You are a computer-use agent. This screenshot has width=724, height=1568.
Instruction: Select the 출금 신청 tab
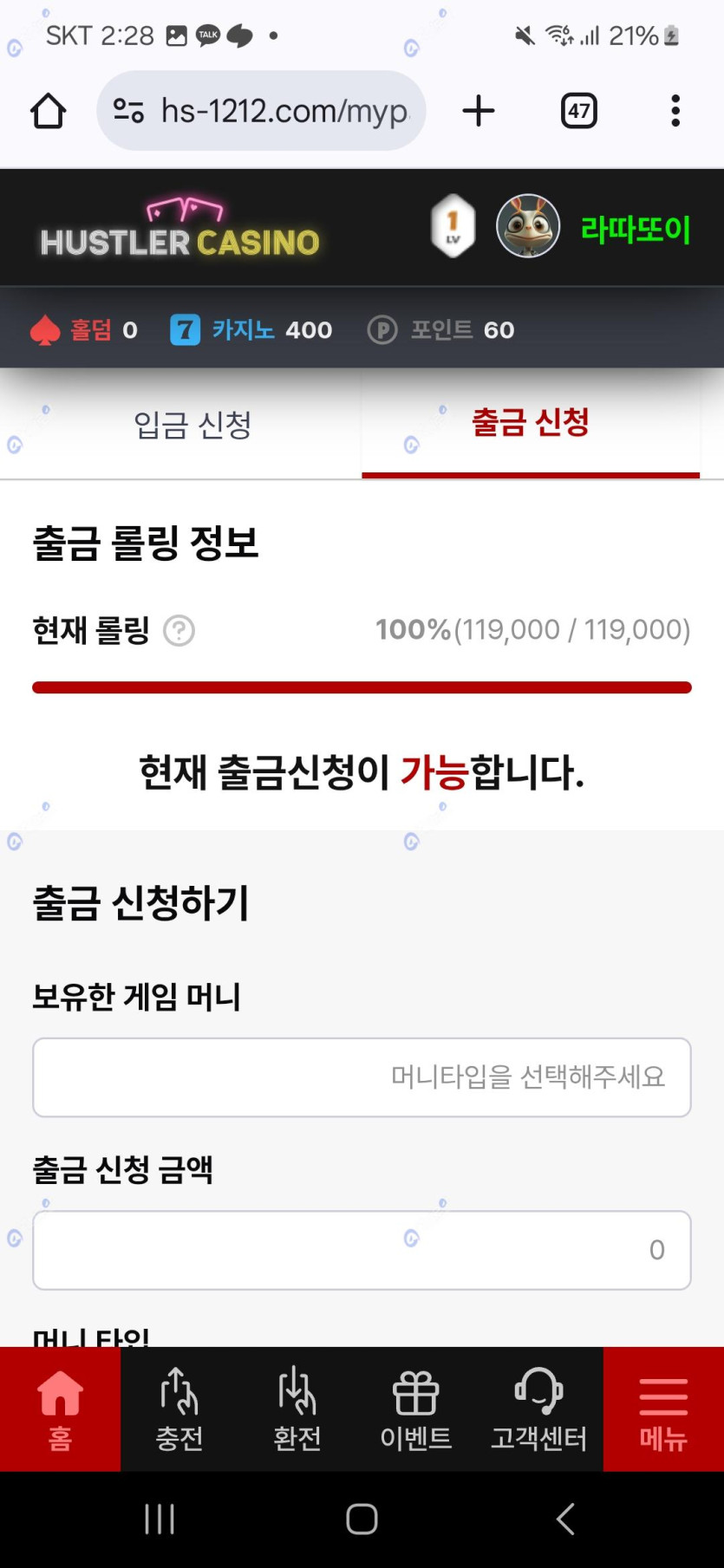(531, 424)
